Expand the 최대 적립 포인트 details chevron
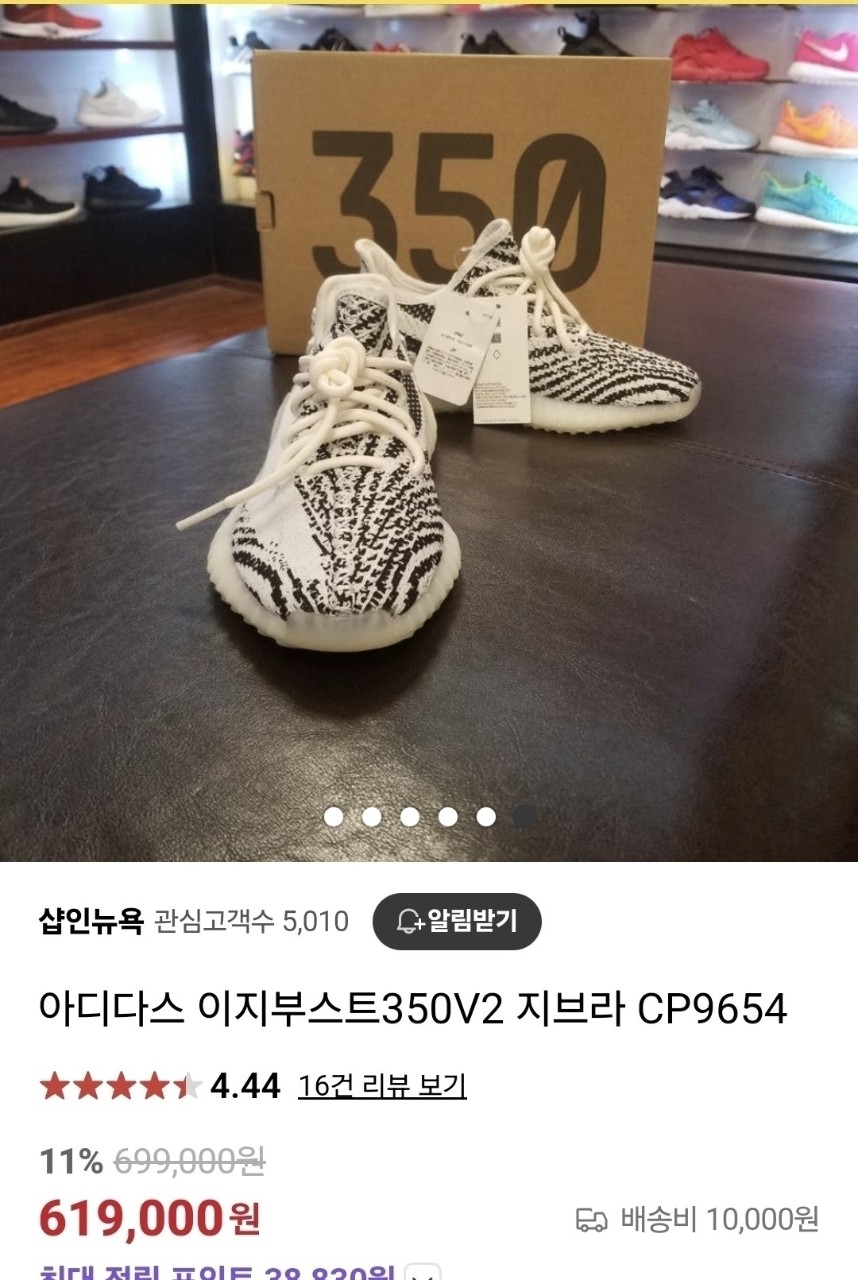858x1280 pixels. [x=426, y=1273]
